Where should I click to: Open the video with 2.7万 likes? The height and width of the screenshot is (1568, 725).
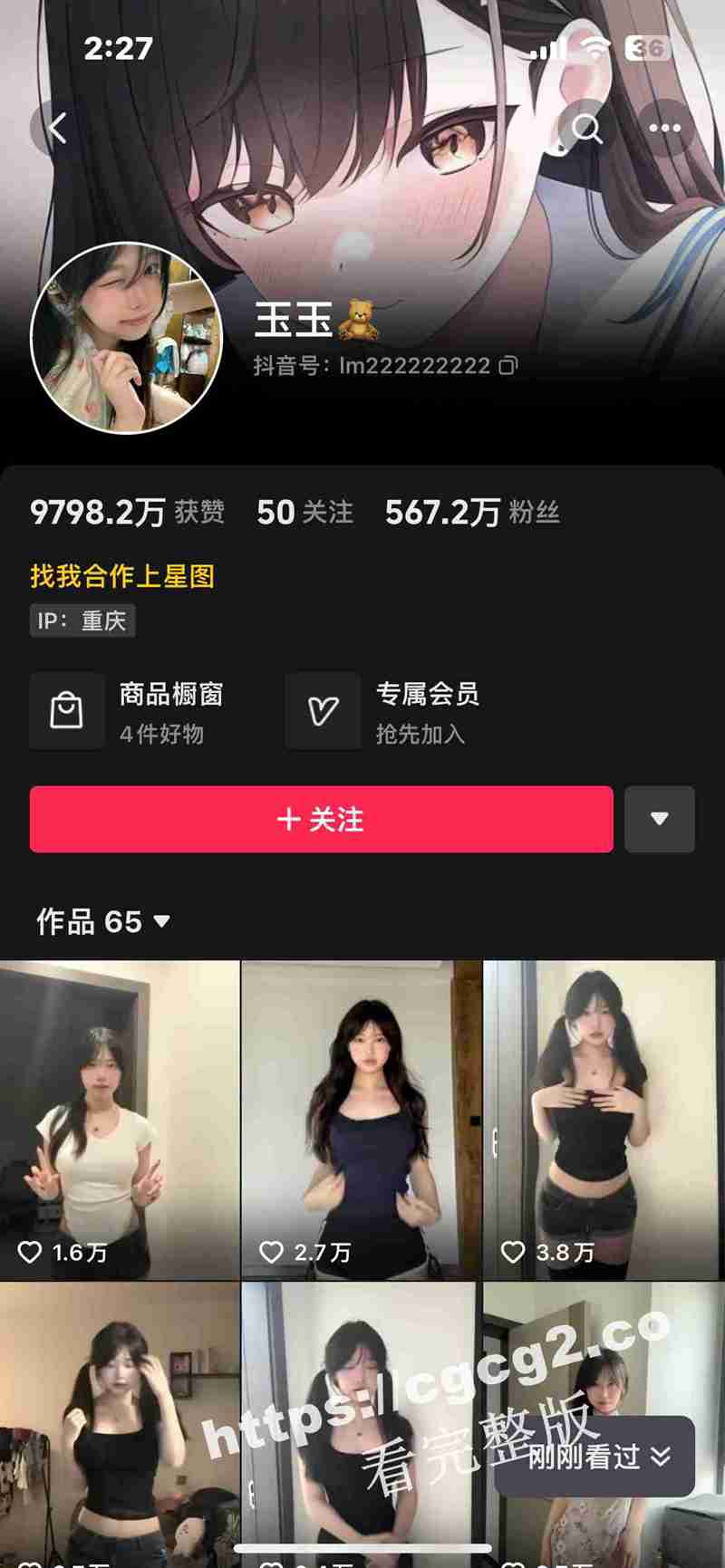click(361, 1119)
